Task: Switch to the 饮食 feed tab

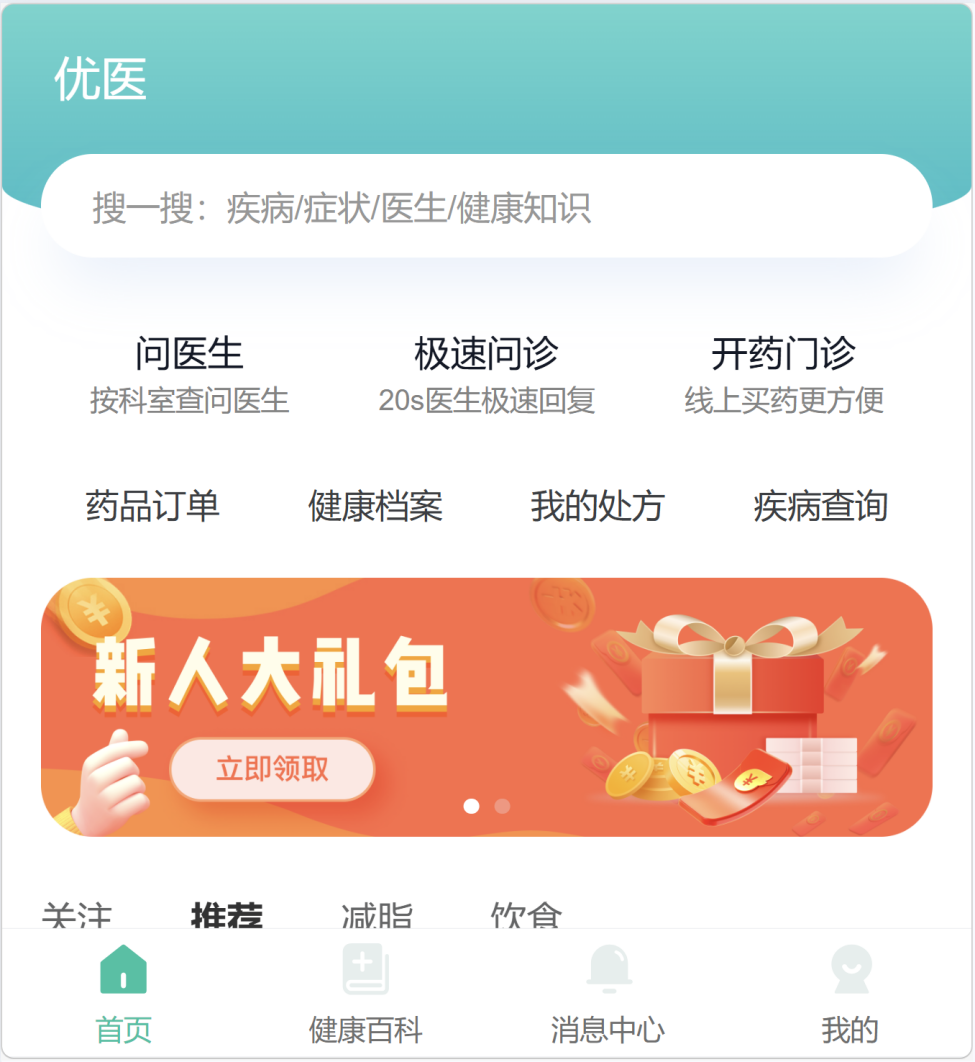Action: [x=526, y=915]
